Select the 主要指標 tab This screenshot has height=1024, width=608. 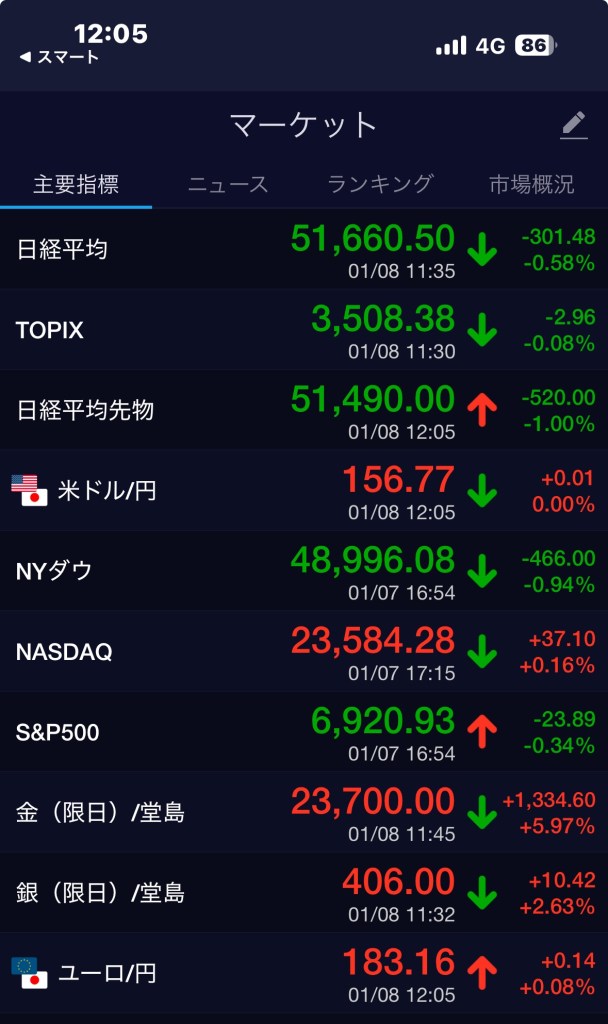click(x=76, y=184)
